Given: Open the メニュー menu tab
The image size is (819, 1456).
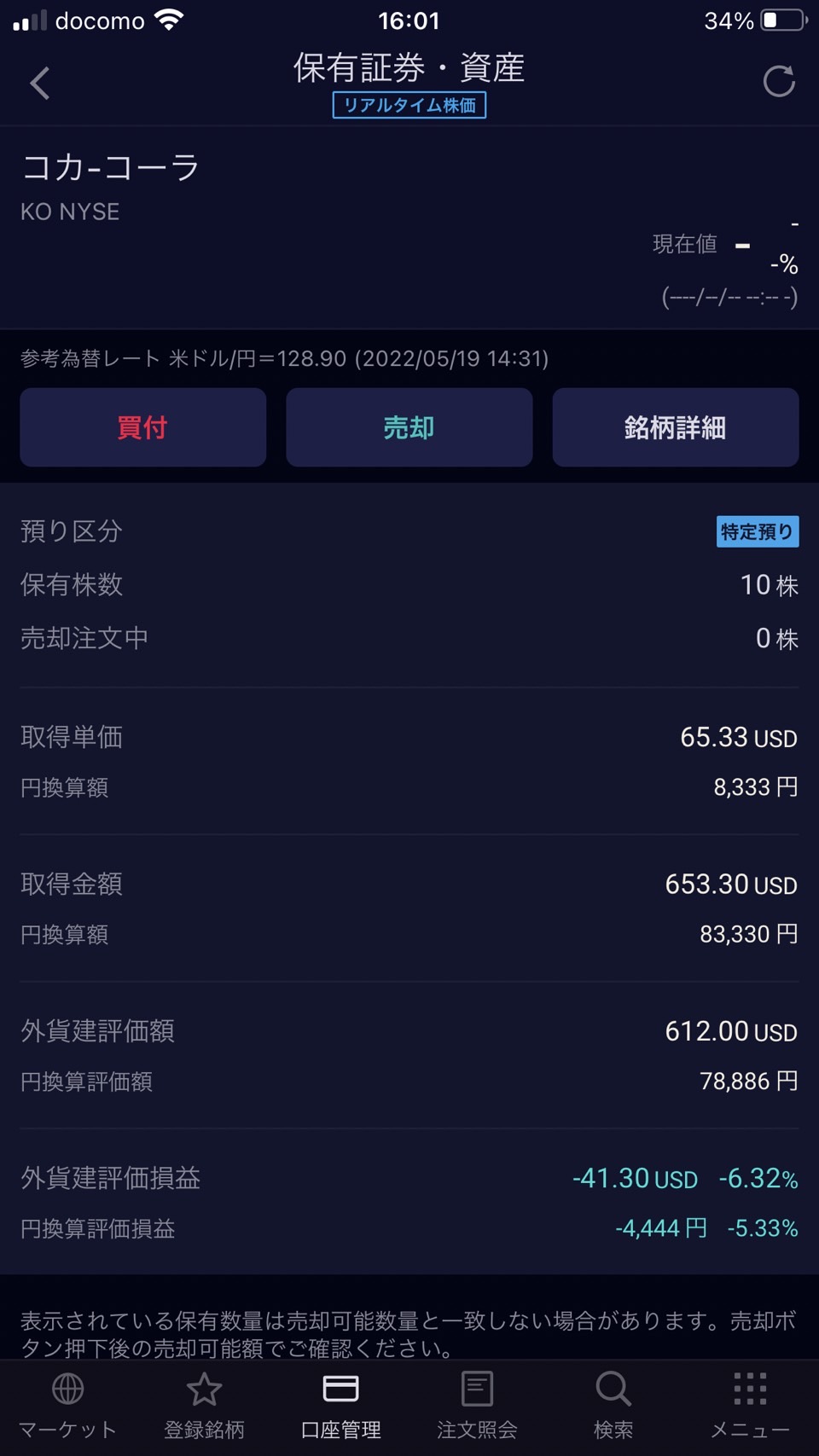Looking at the screenshot, I should pos(750,1406).
